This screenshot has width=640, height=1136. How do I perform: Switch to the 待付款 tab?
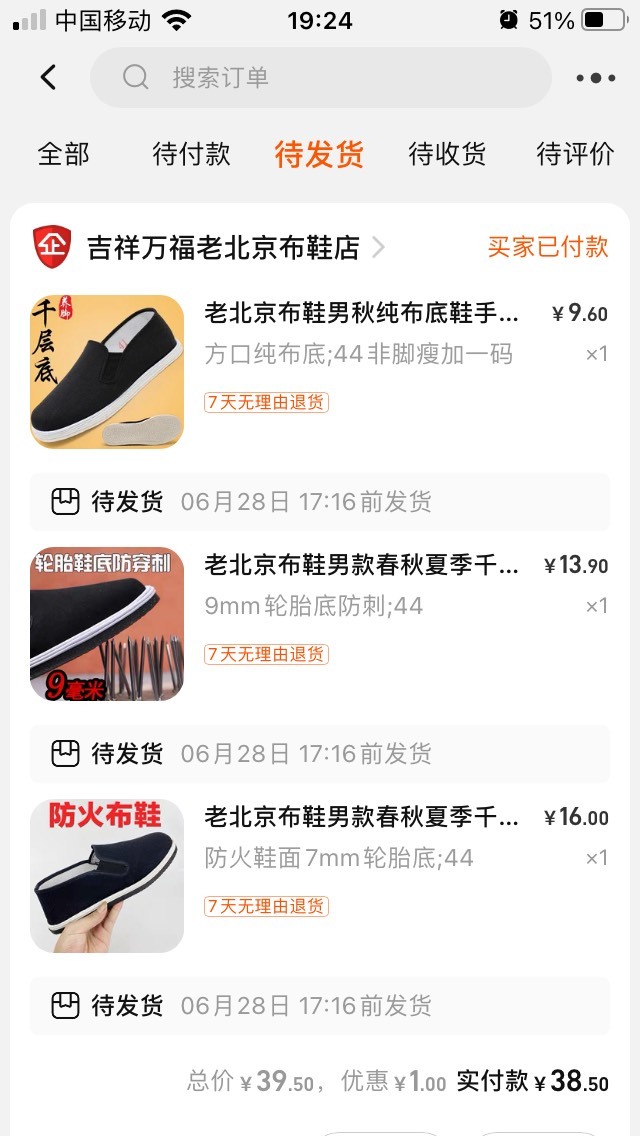191,154
